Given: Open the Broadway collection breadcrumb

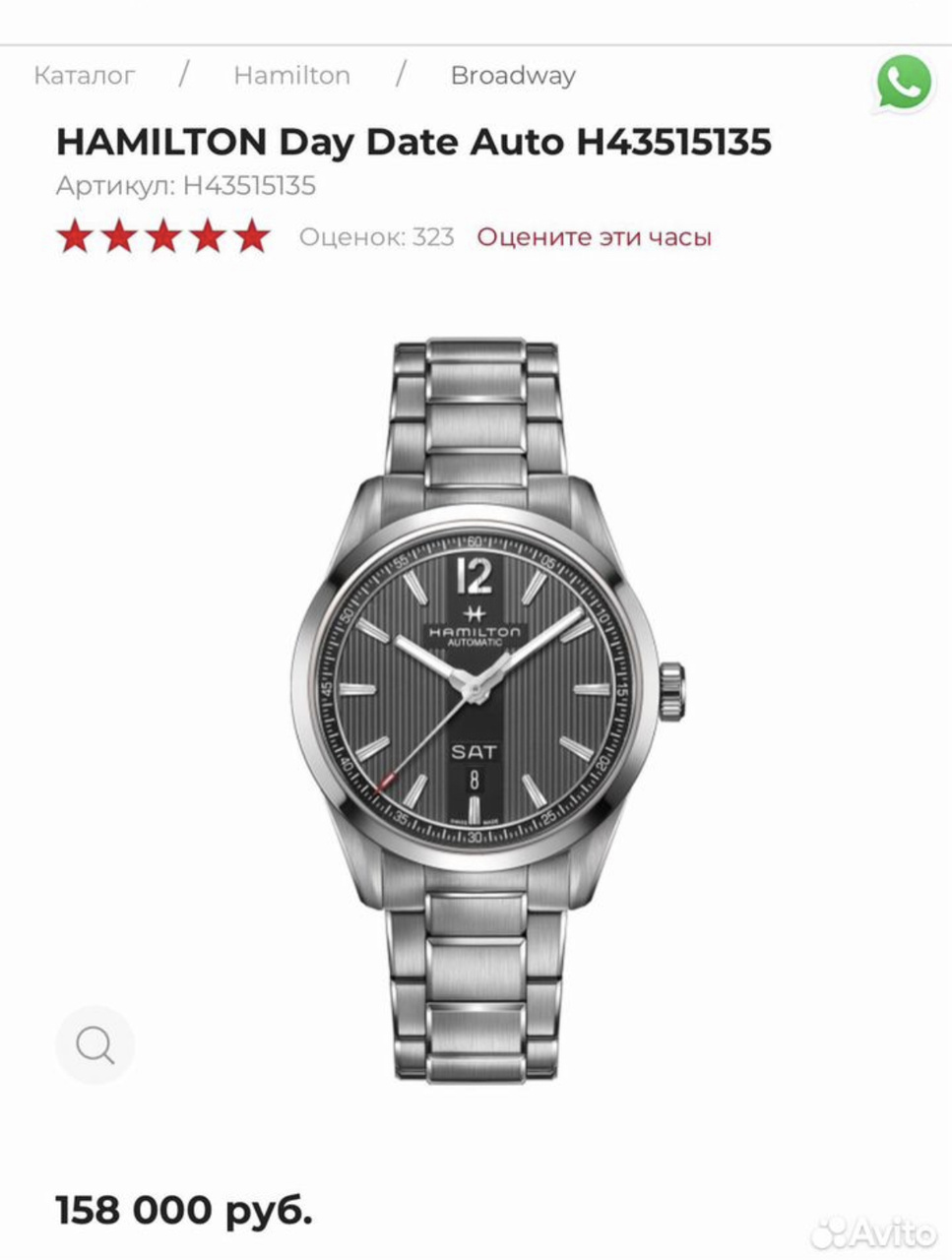Looking at the screenshot, I should tap(513, 76).
